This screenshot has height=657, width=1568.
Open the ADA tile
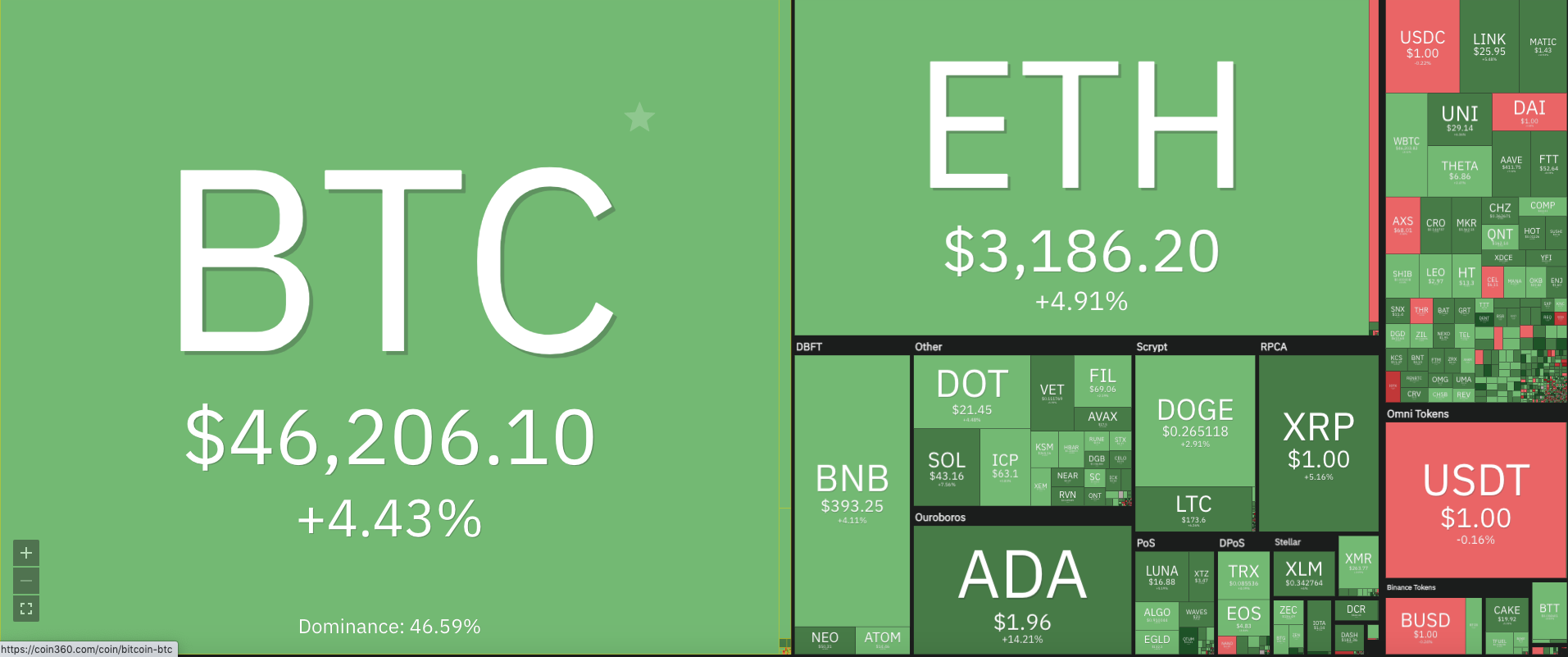(1022, 590)
